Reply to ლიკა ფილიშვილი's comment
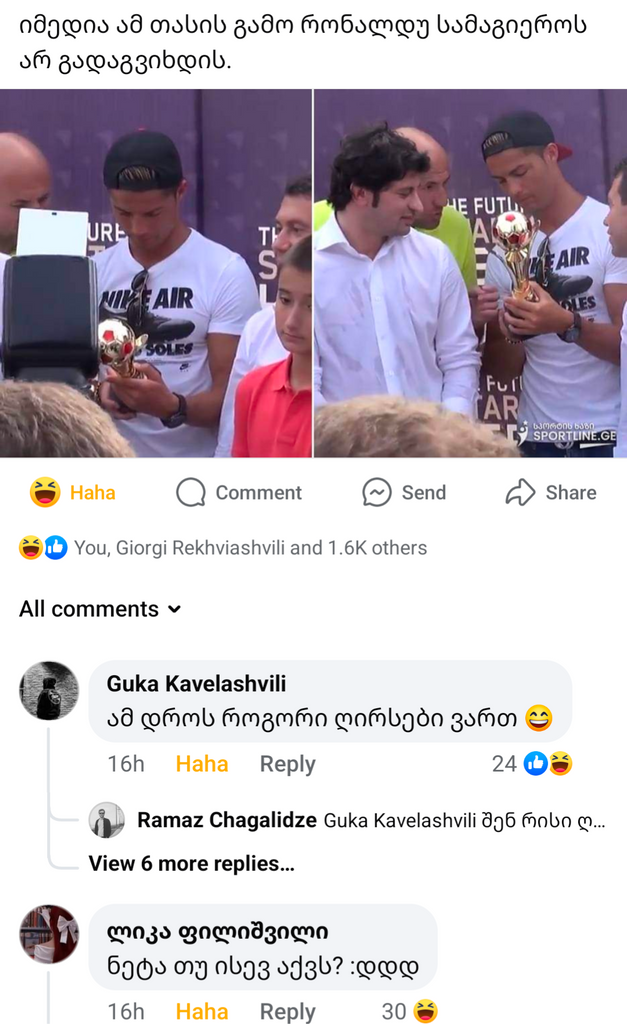The height and width of the screenshot is (1024, 627). tap(287, 1011)
